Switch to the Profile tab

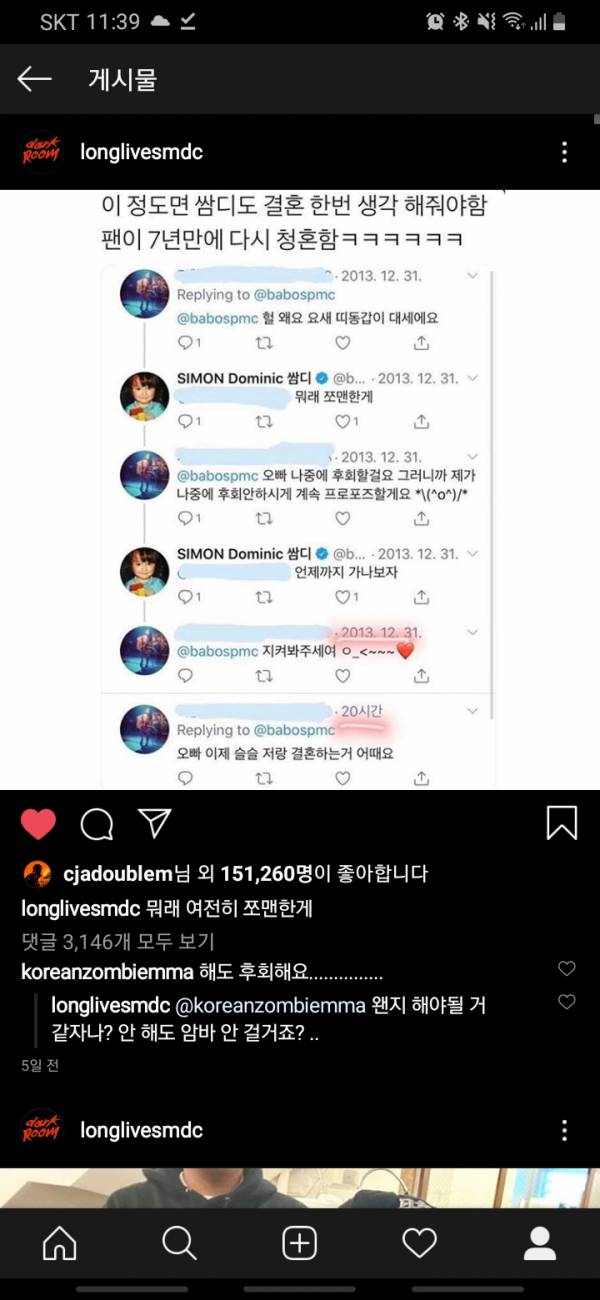540,1243
